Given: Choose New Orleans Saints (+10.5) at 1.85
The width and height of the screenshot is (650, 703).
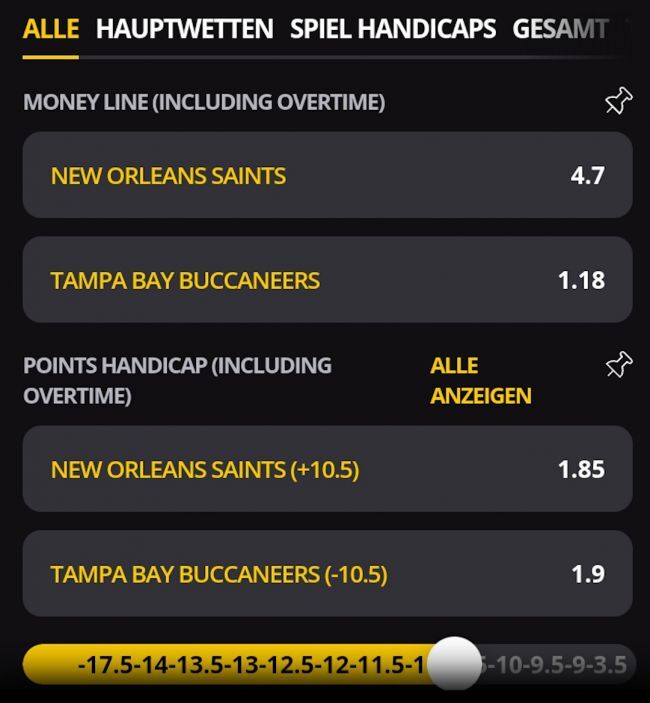Looking at the screenshot, I should click(327, 469).
